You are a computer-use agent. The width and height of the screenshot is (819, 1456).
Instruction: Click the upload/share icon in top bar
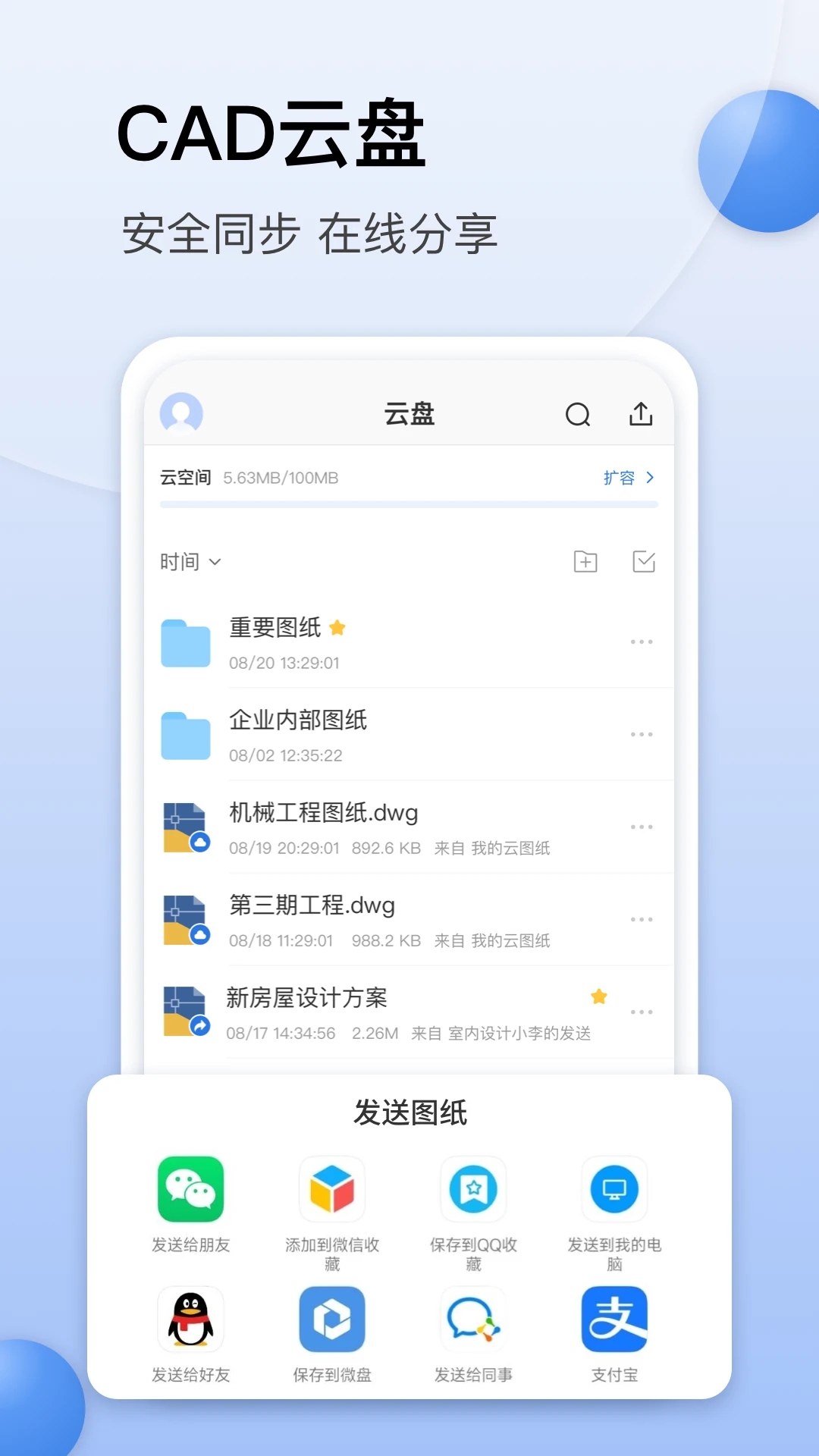point(641,414)
